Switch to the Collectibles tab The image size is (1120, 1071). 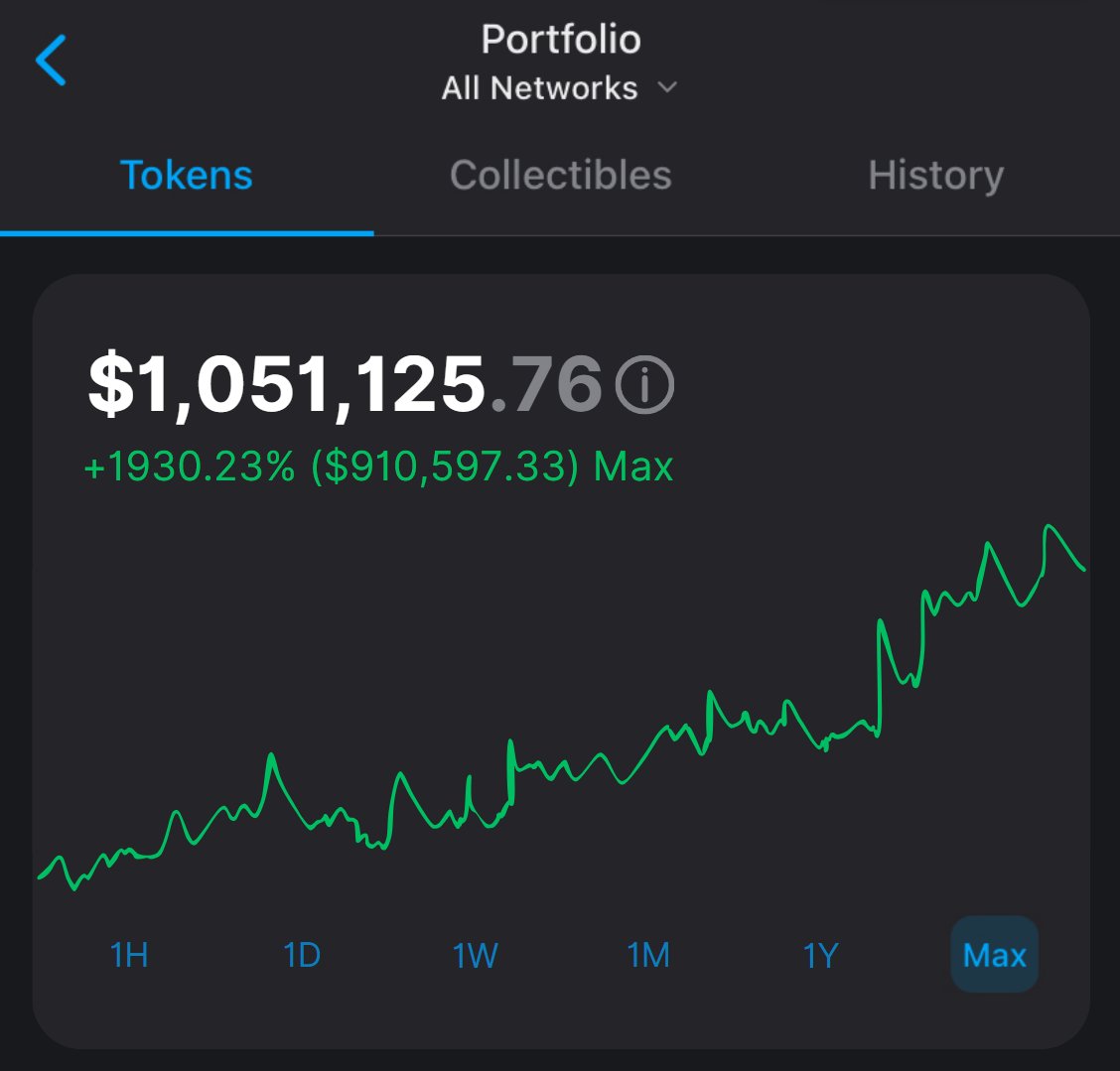[x=560, y=176]
